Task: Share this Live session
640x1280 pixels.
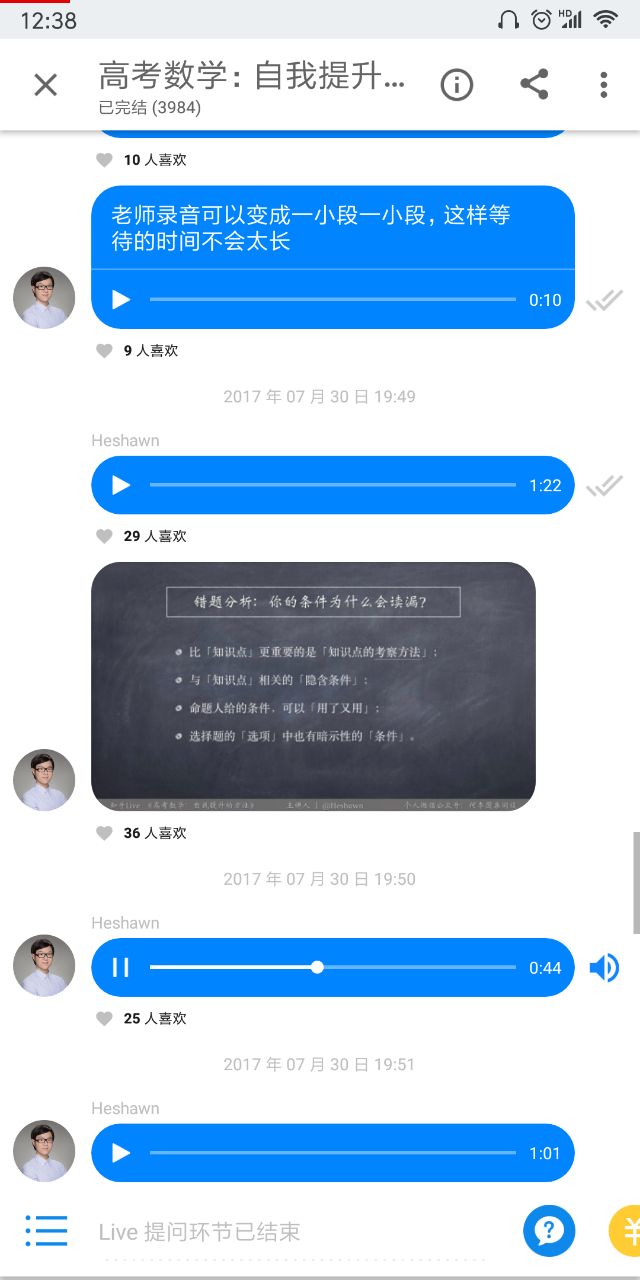Action: (x=534, y=85)
